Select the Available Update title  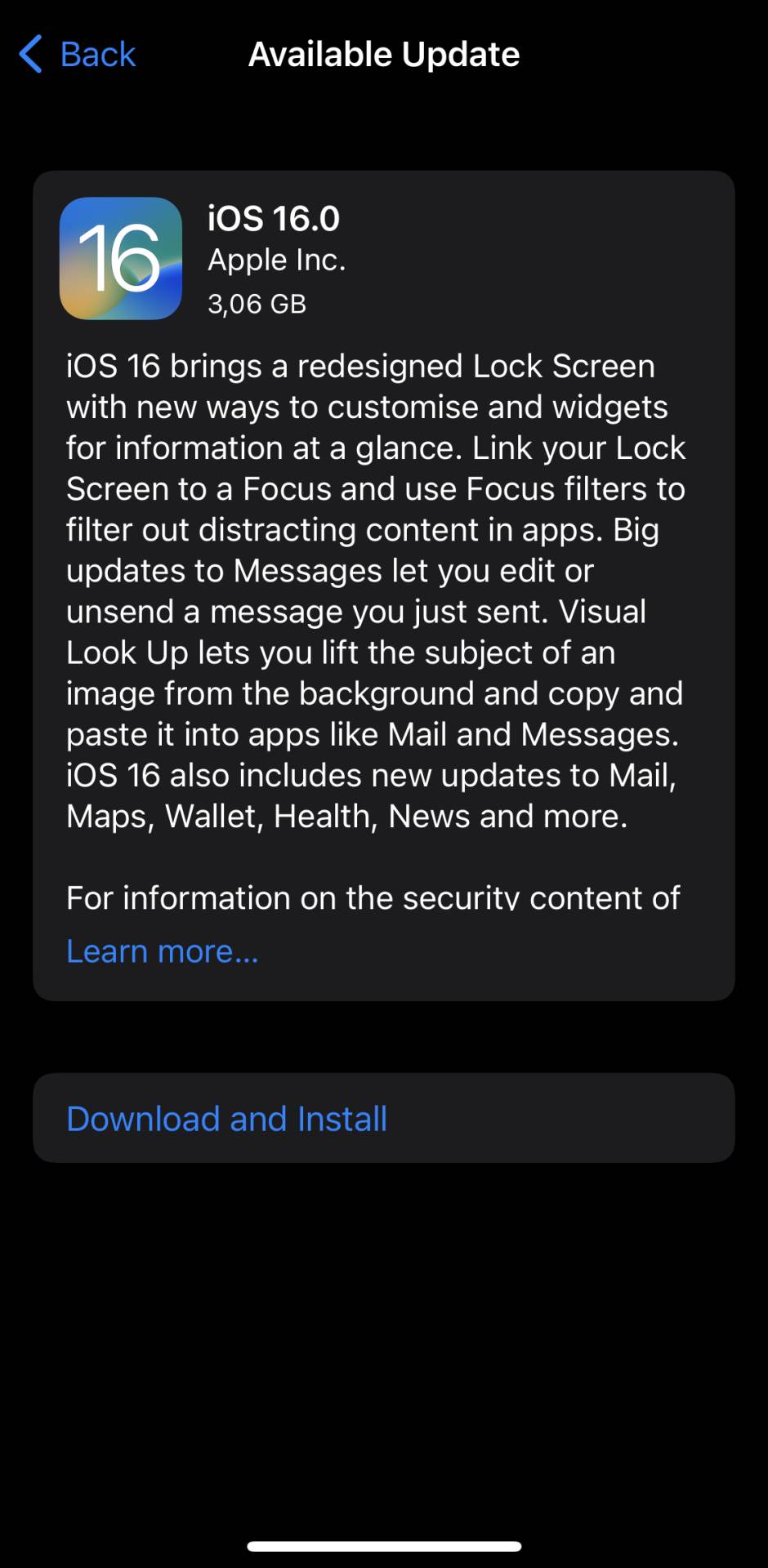(383, 54)
